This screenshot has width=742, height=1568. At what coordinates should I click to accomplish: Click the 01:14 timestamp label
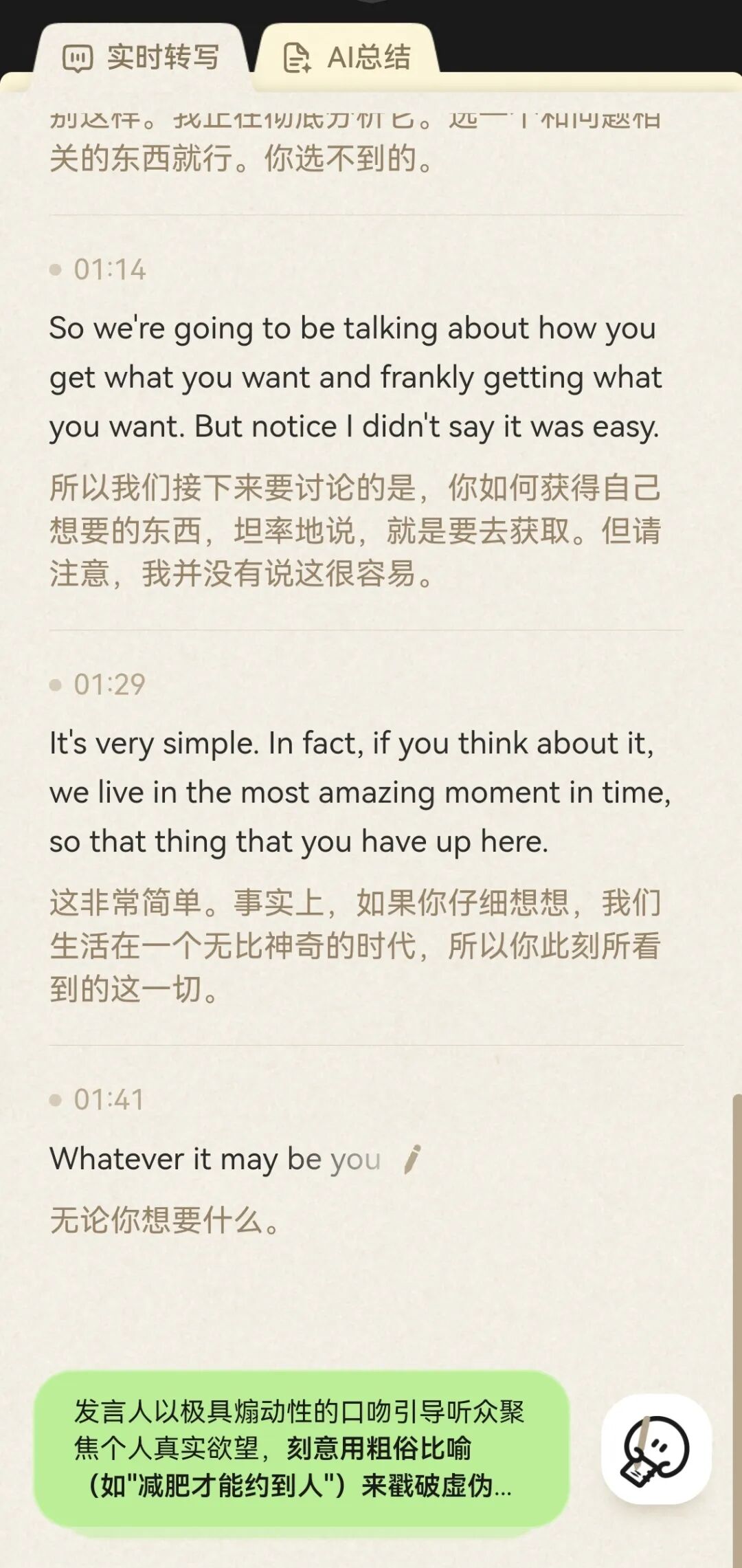pyautogui.click(x=110, y=269)
